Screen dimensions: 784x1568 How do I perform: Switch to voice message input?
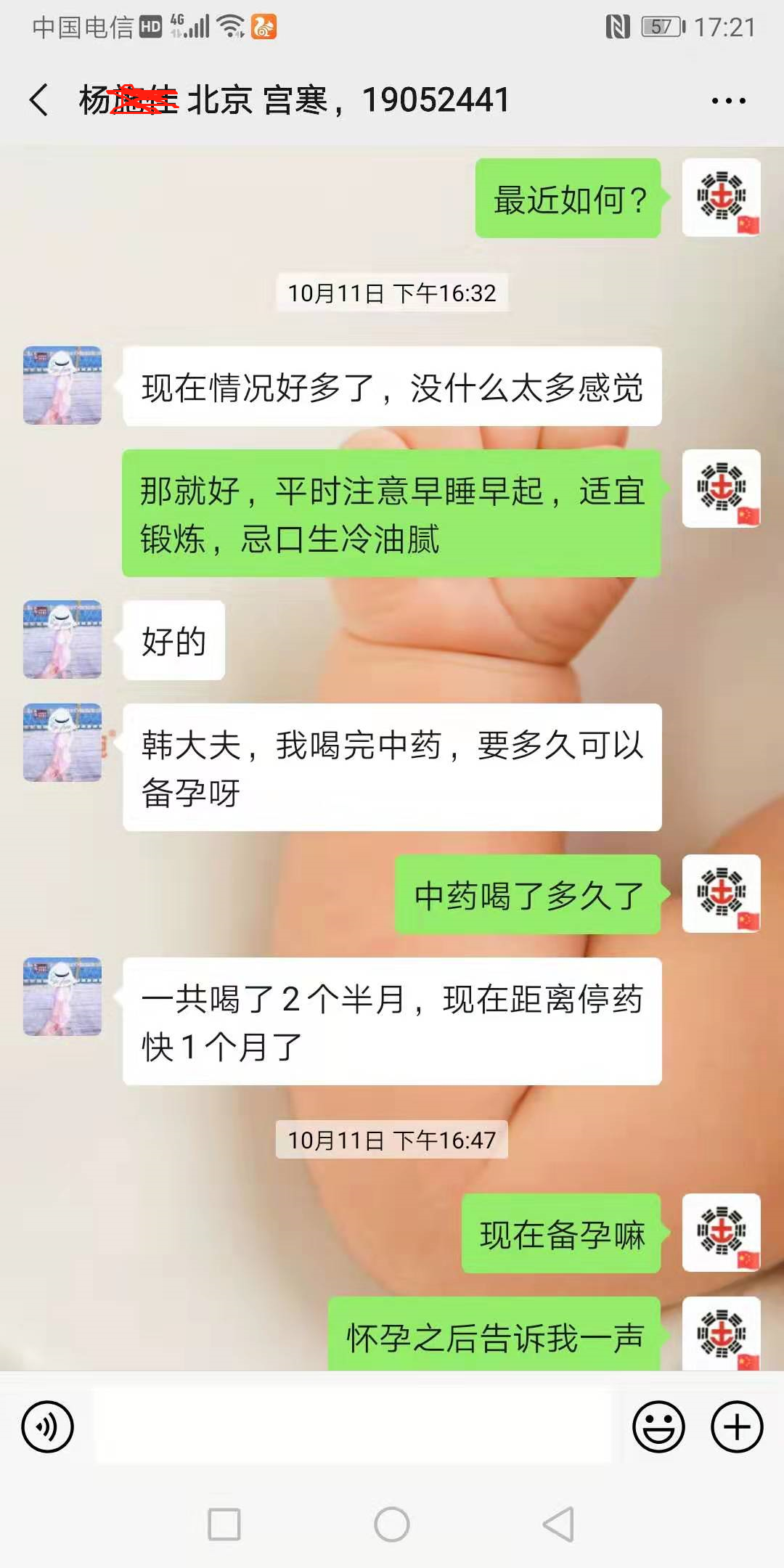[x=48, y=1426]
